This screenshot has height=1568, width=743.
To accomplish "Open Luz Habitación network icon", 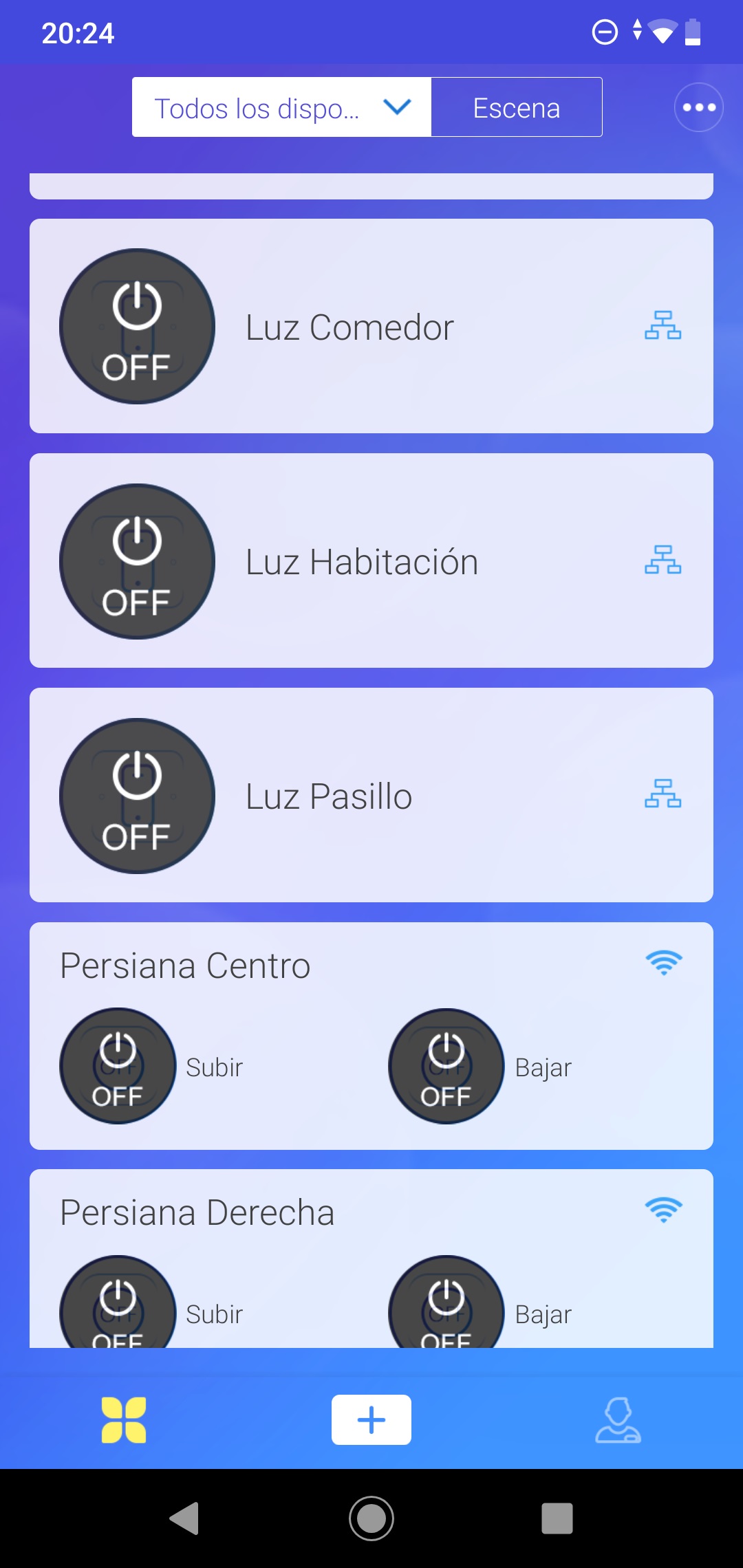I will [x=663, y=560].
